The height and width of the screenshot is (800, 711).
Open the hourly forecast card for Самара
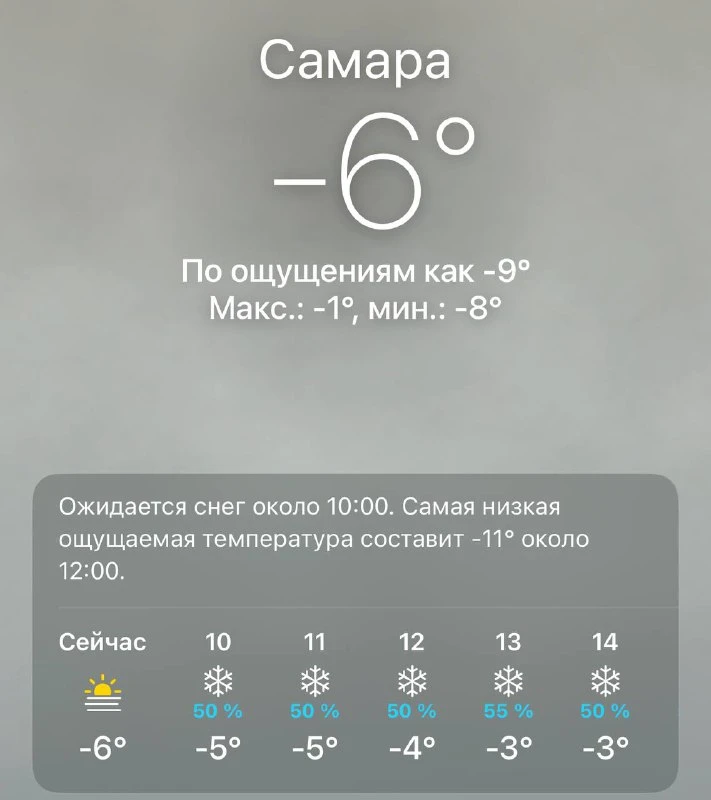355,635
